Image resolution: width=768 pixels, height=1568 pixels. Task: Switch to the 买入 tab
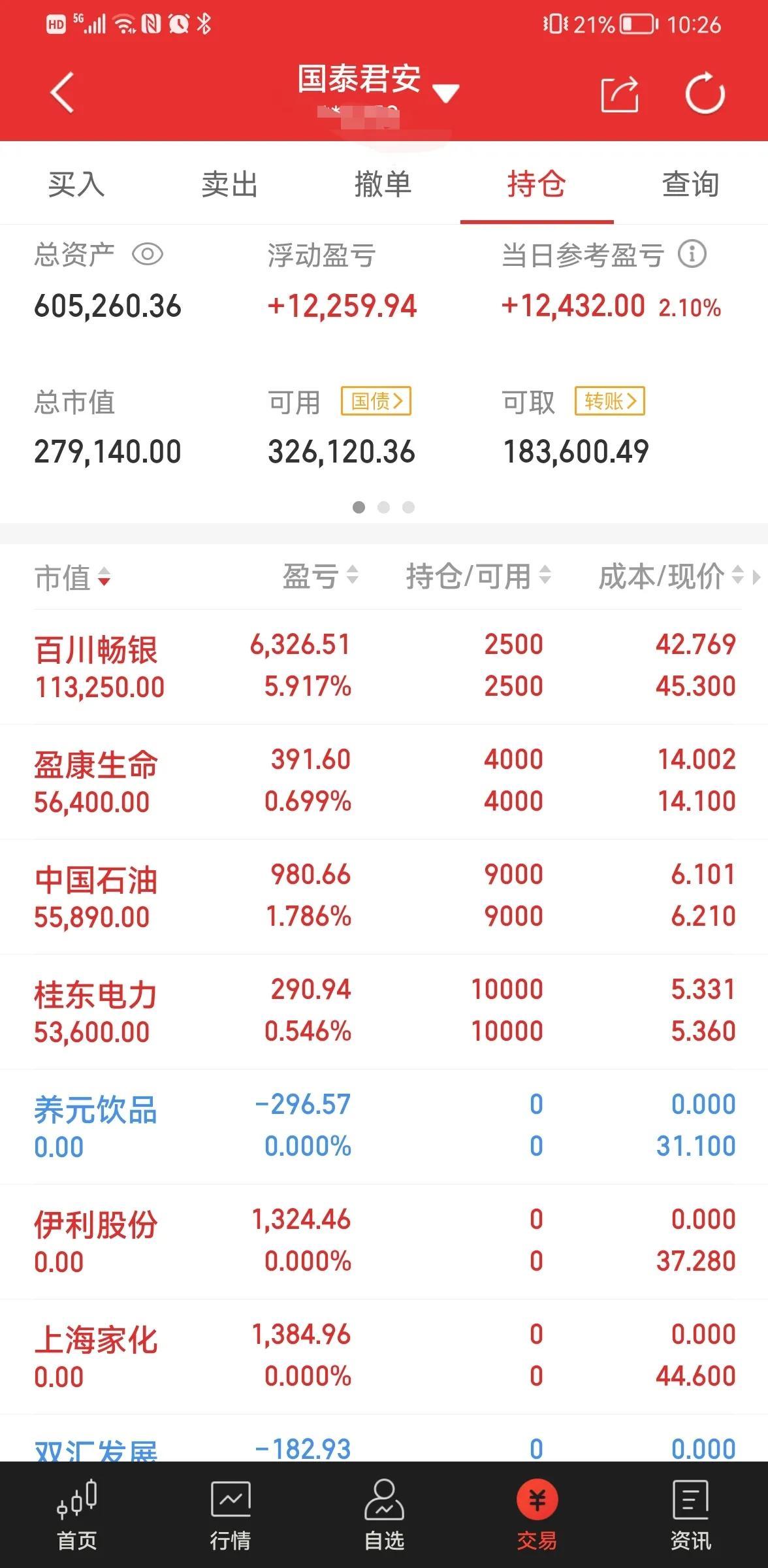(76, 184)
